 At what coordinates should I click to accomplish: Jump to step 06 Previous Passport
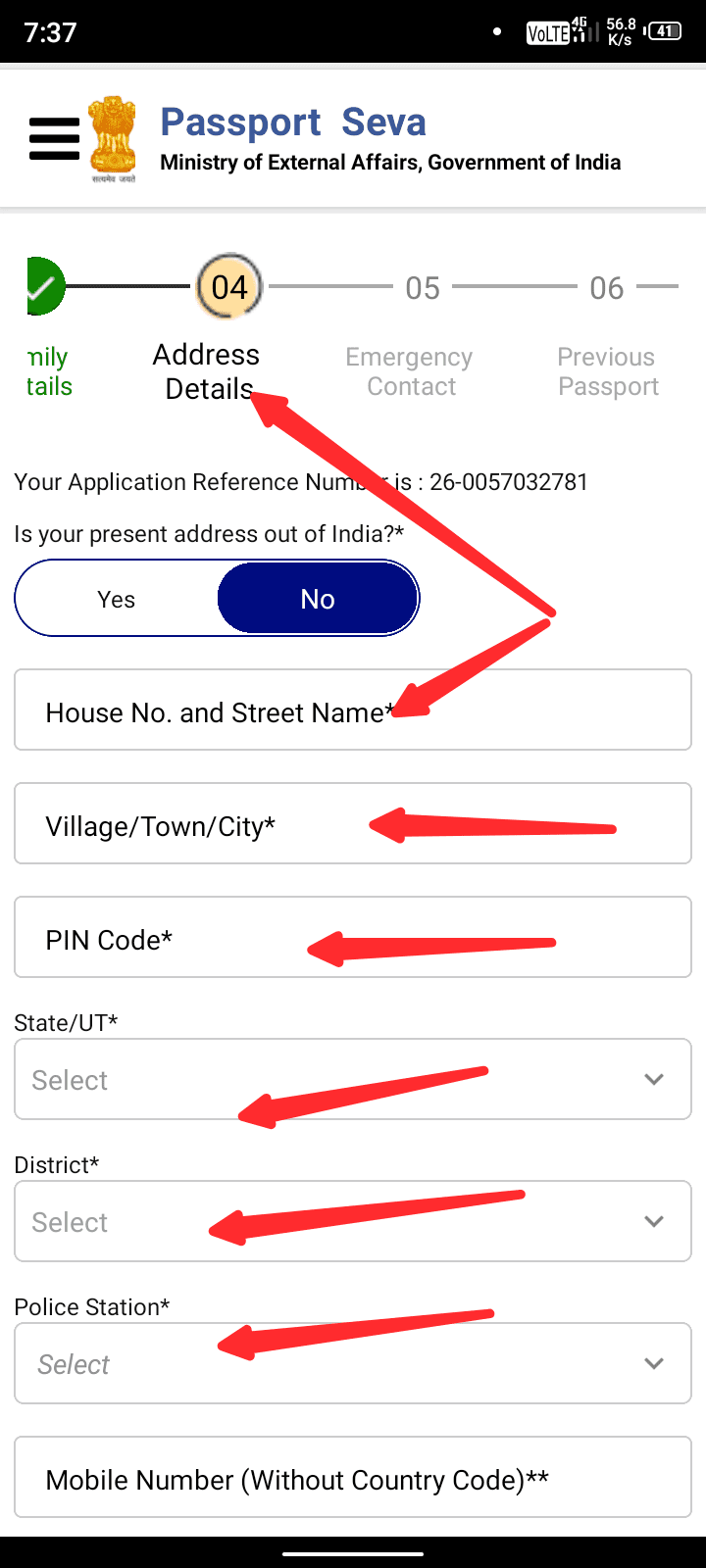(606, 288)
